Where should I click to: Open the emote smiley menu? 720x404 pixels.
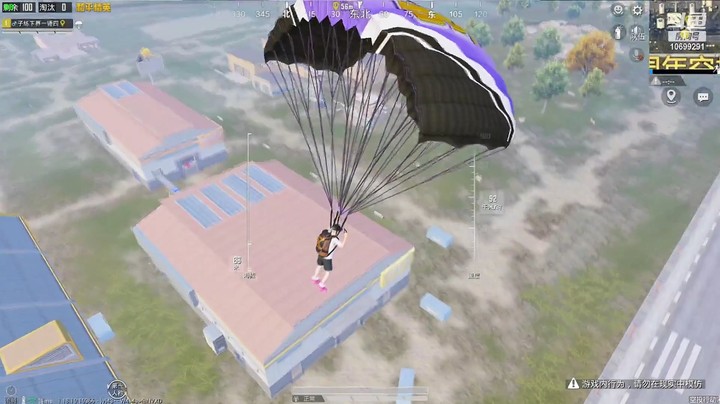[x=618, y=10]
